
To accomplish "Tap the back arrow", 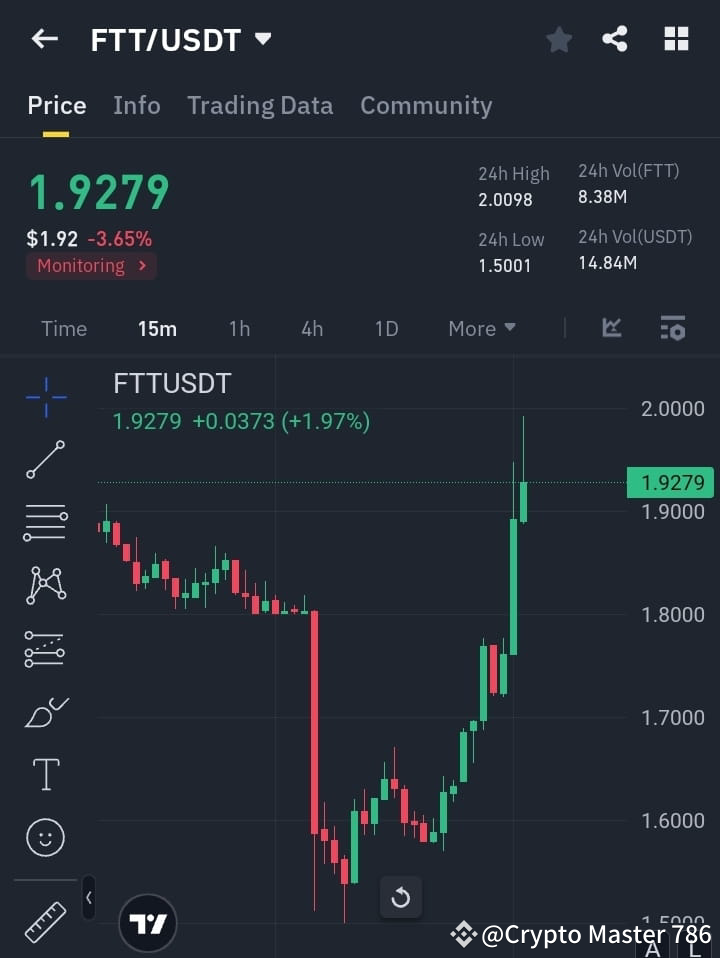I will coord(44,39).
